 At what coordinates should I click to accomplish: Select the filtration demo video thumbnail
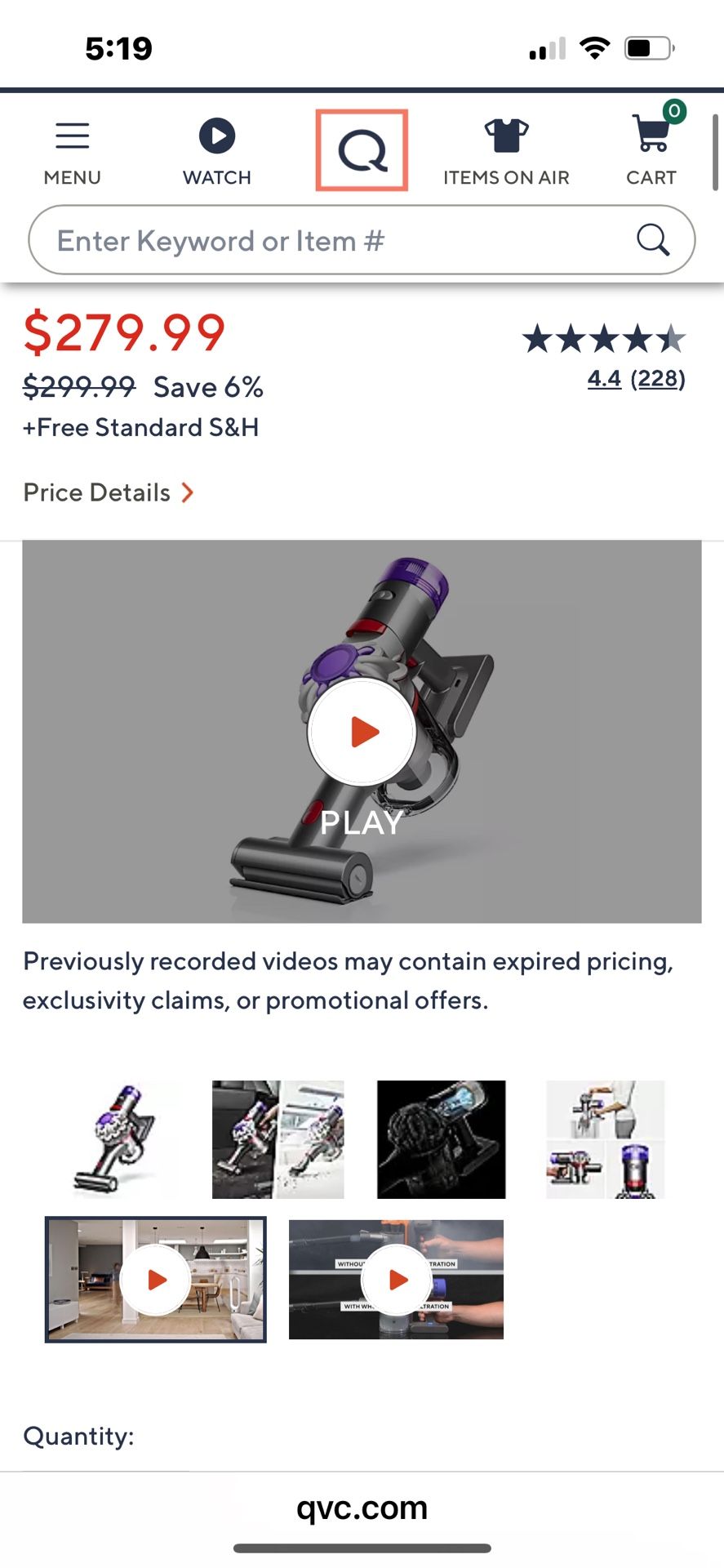pyautogui.click(x=397, y=1280)
